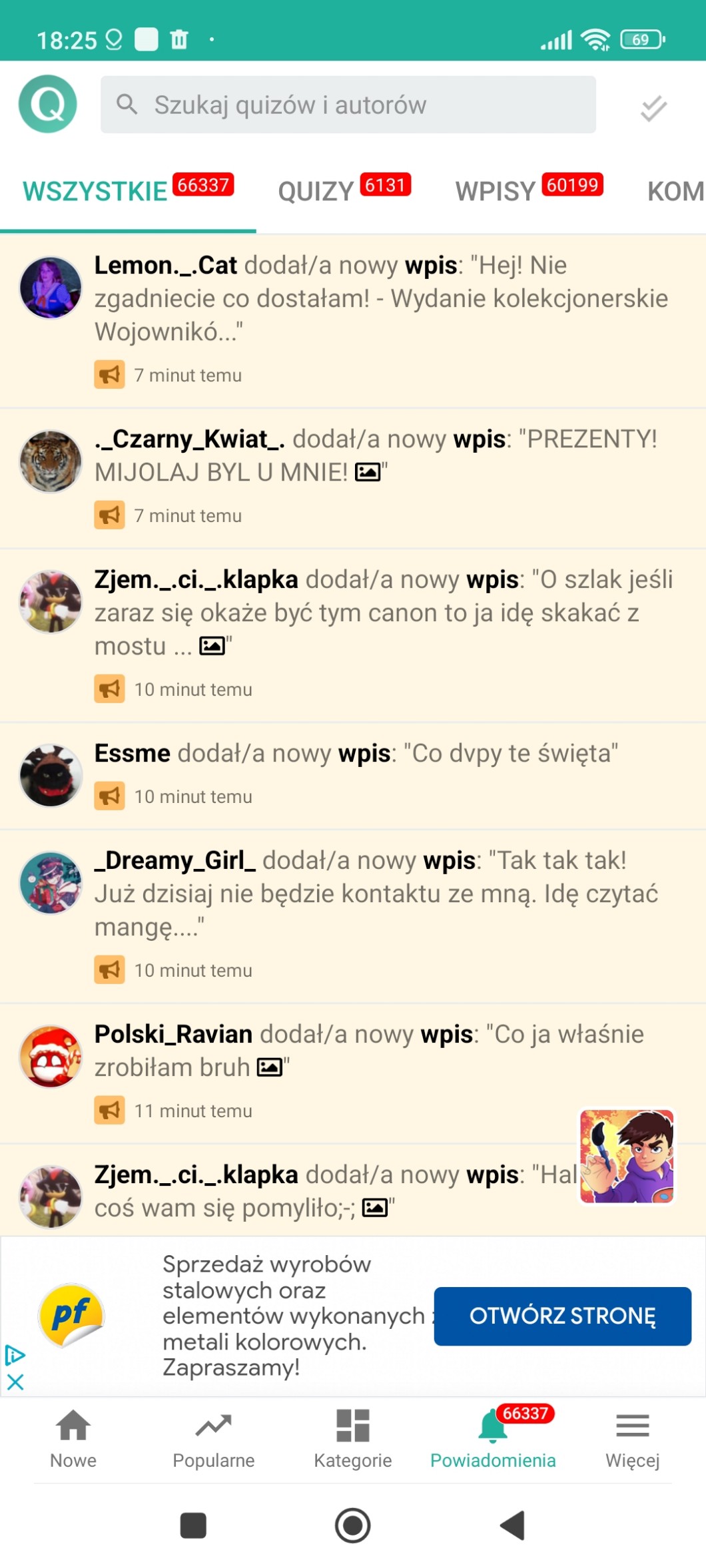Screen dimensions: 706x1568
Task: Open Polski_Ravian's post notification
Action: click(353, 1074)
